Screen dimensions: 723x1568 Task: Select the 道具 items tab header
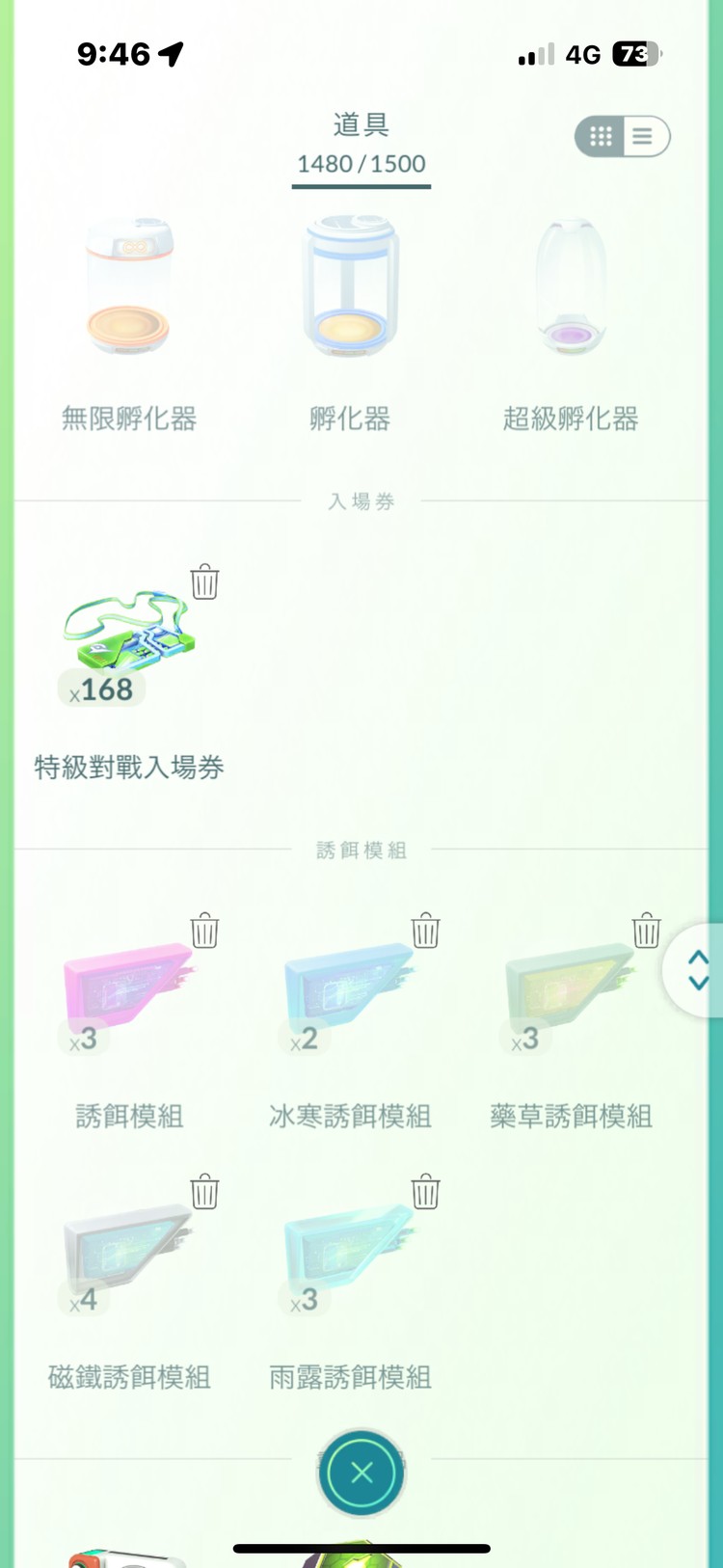(361, 125)
